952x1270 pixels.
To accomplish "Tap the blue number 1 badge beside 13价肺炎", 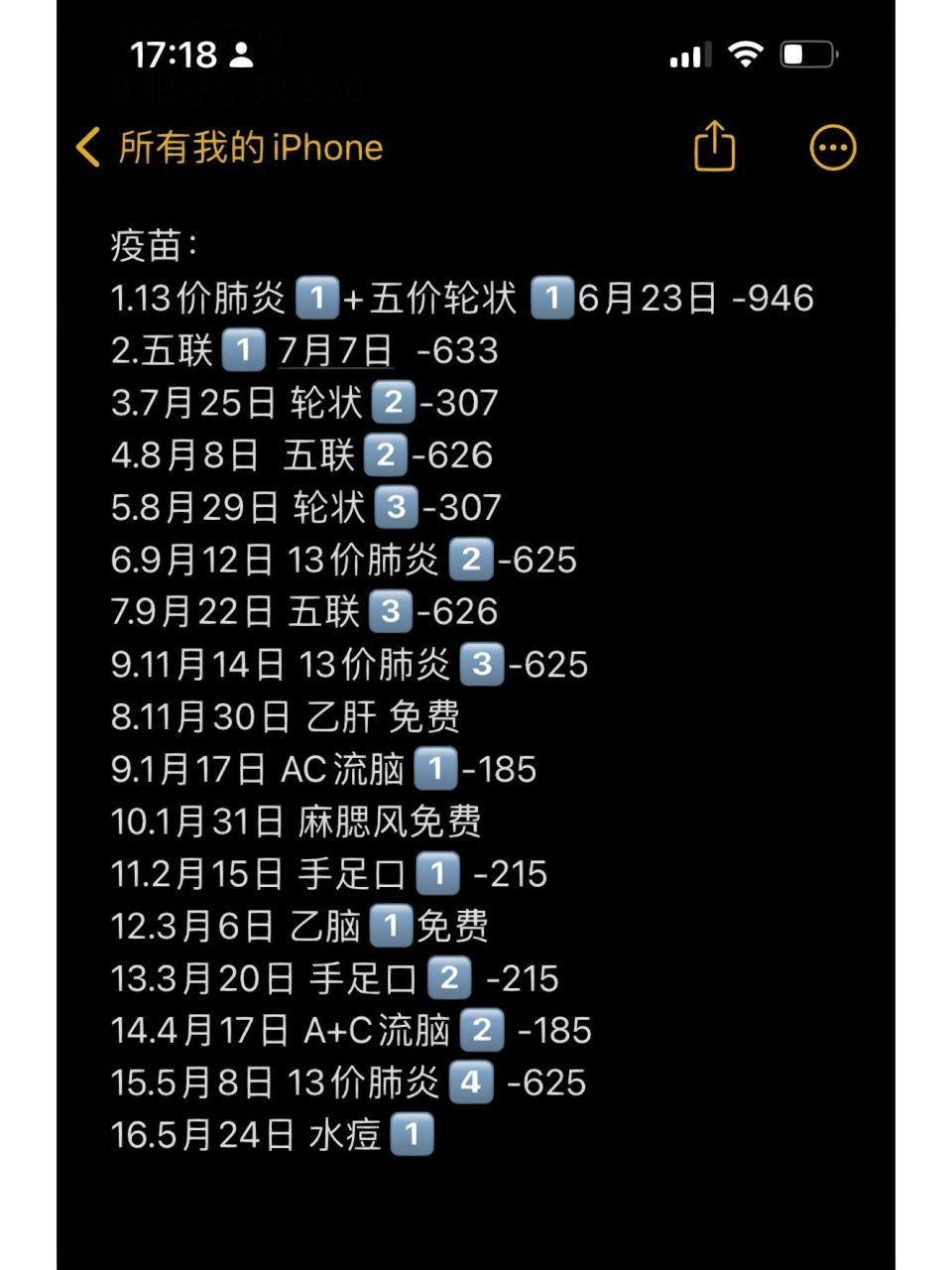I will click(316, 298).
